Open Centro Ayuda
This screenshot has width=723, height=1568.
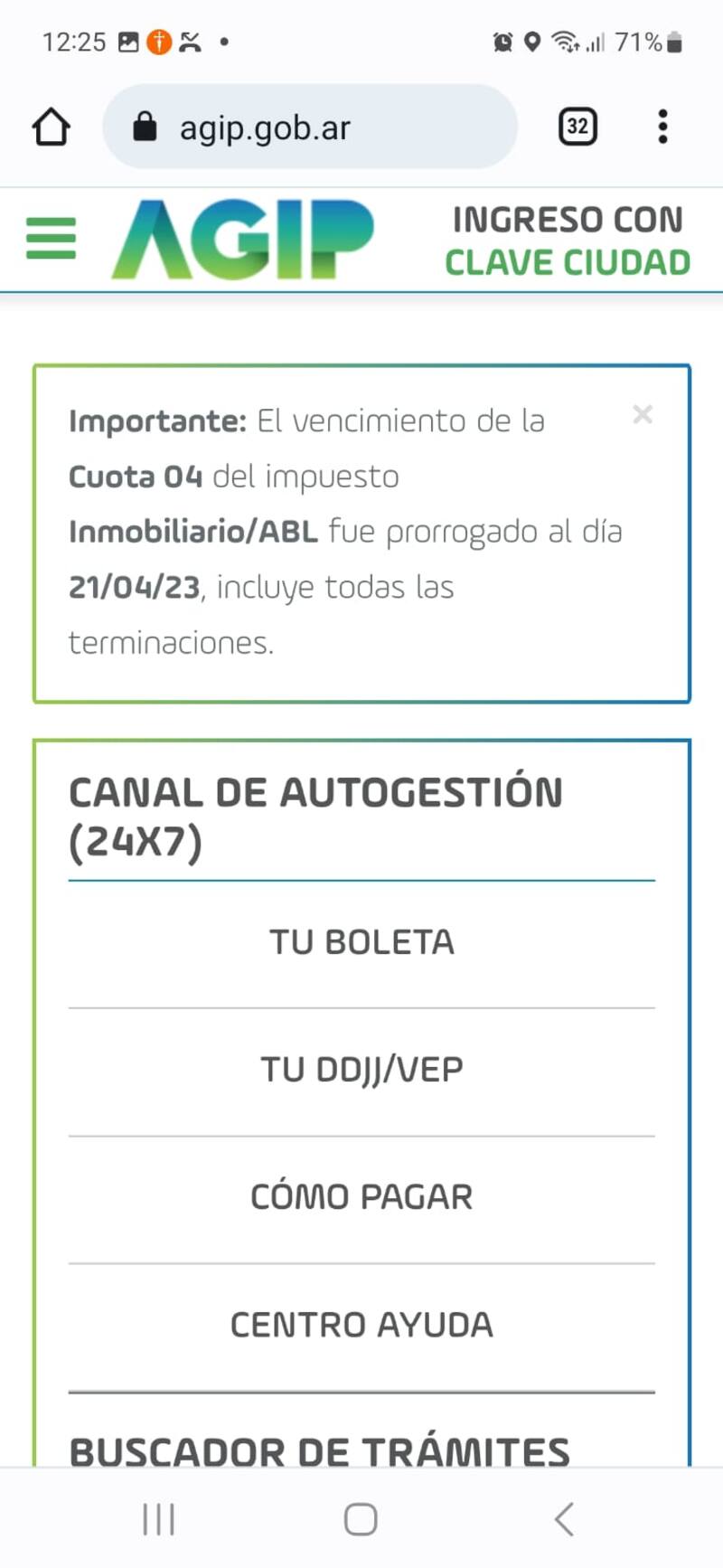tap(361, 1325)
